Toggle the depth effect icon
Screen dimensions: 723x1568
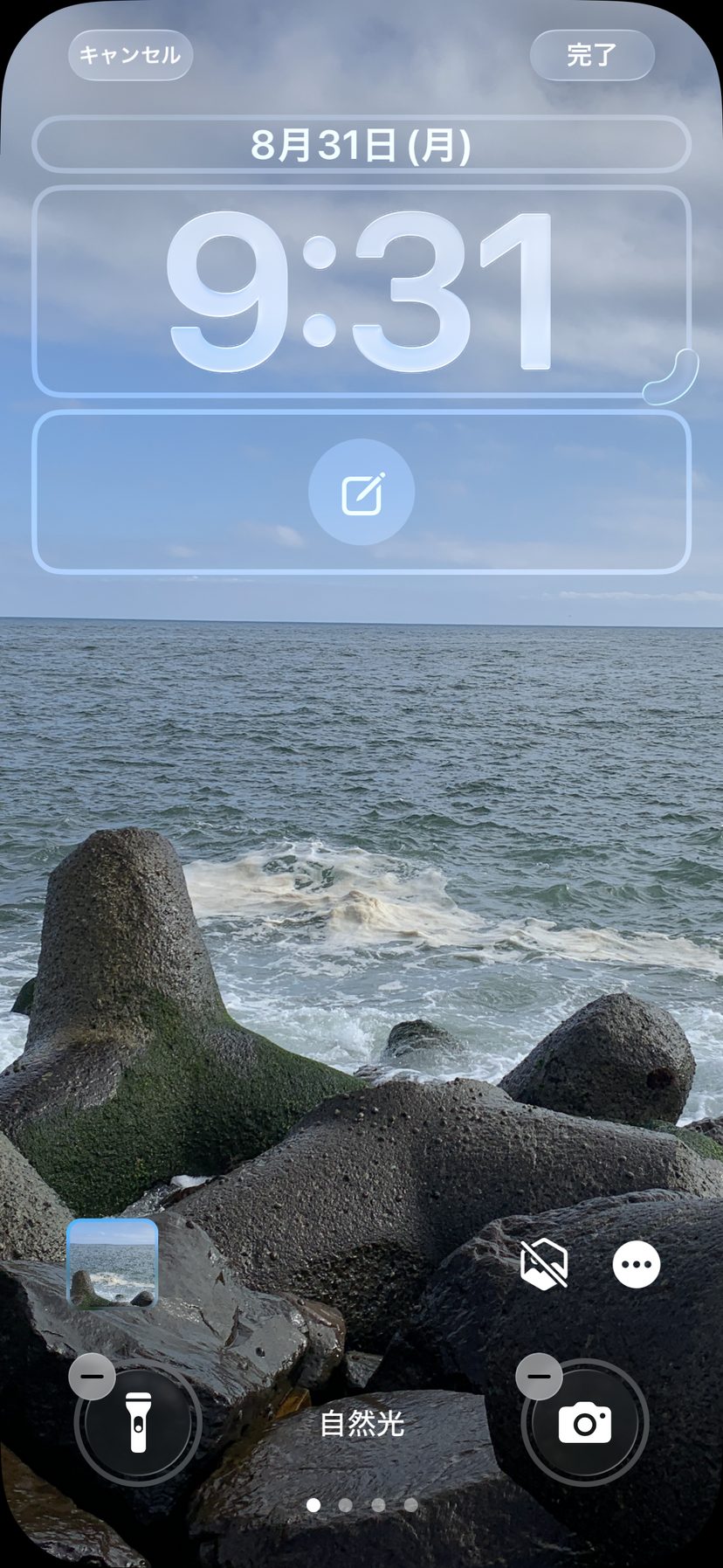pyautogui.click(x=544, y=1264)
